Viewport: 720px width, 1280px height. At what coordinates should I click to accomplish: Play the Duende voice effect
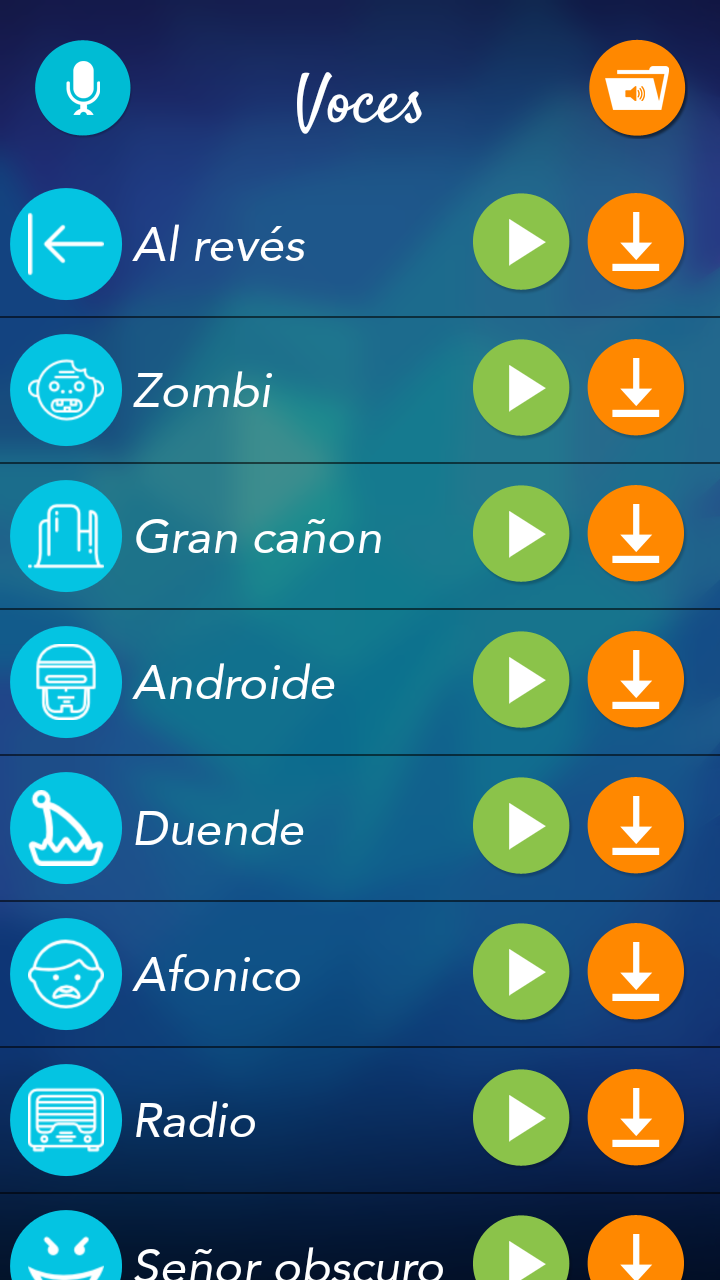[x=521, y=826]
